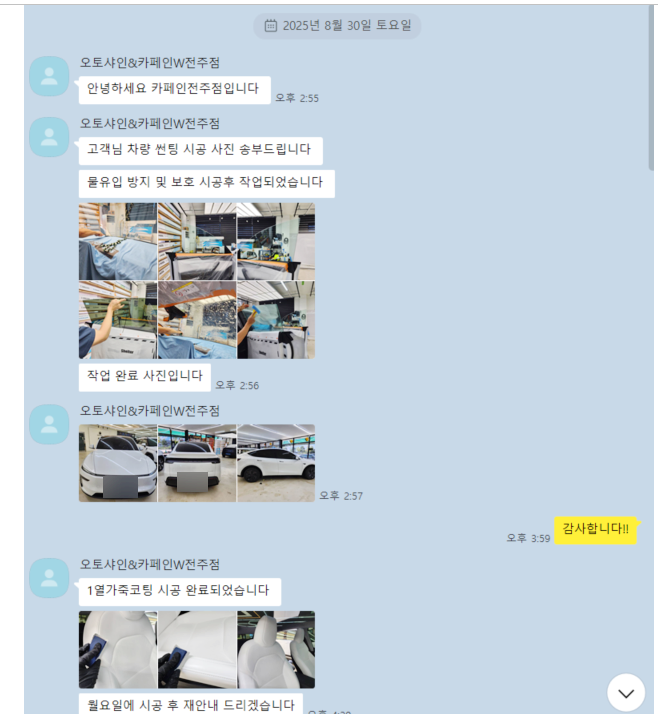Jump to the latest message using the down-arrow button

pos(626,692)
